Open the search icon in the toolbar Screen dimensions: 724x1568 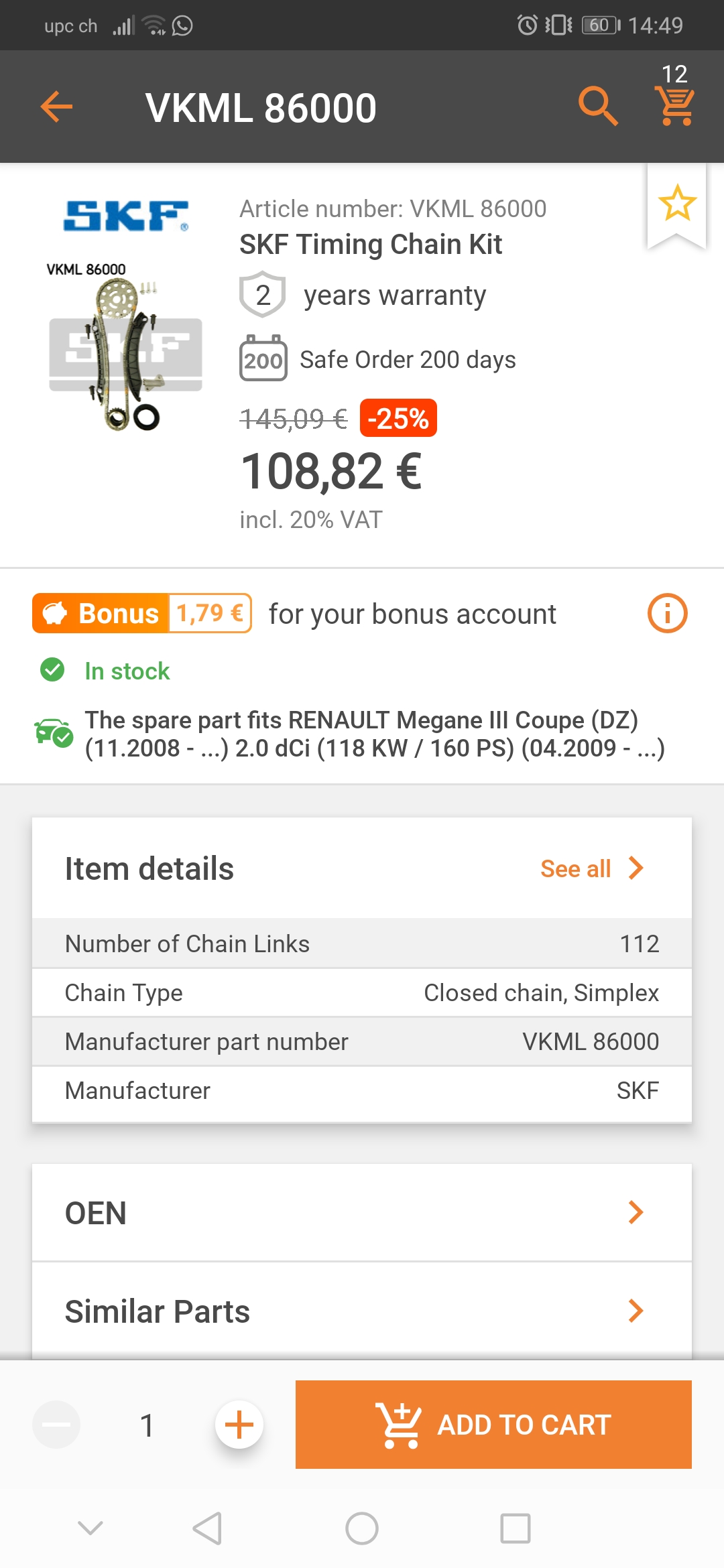tap(598, 106)
